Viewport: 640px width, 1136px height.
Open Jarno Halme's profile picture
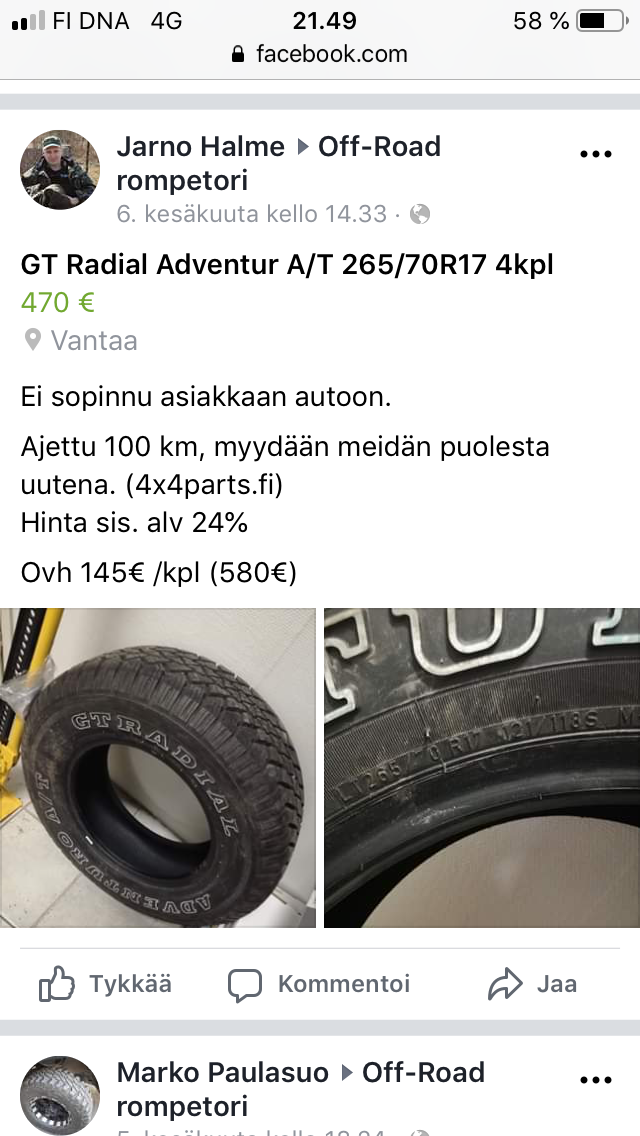tap(59, 170)
